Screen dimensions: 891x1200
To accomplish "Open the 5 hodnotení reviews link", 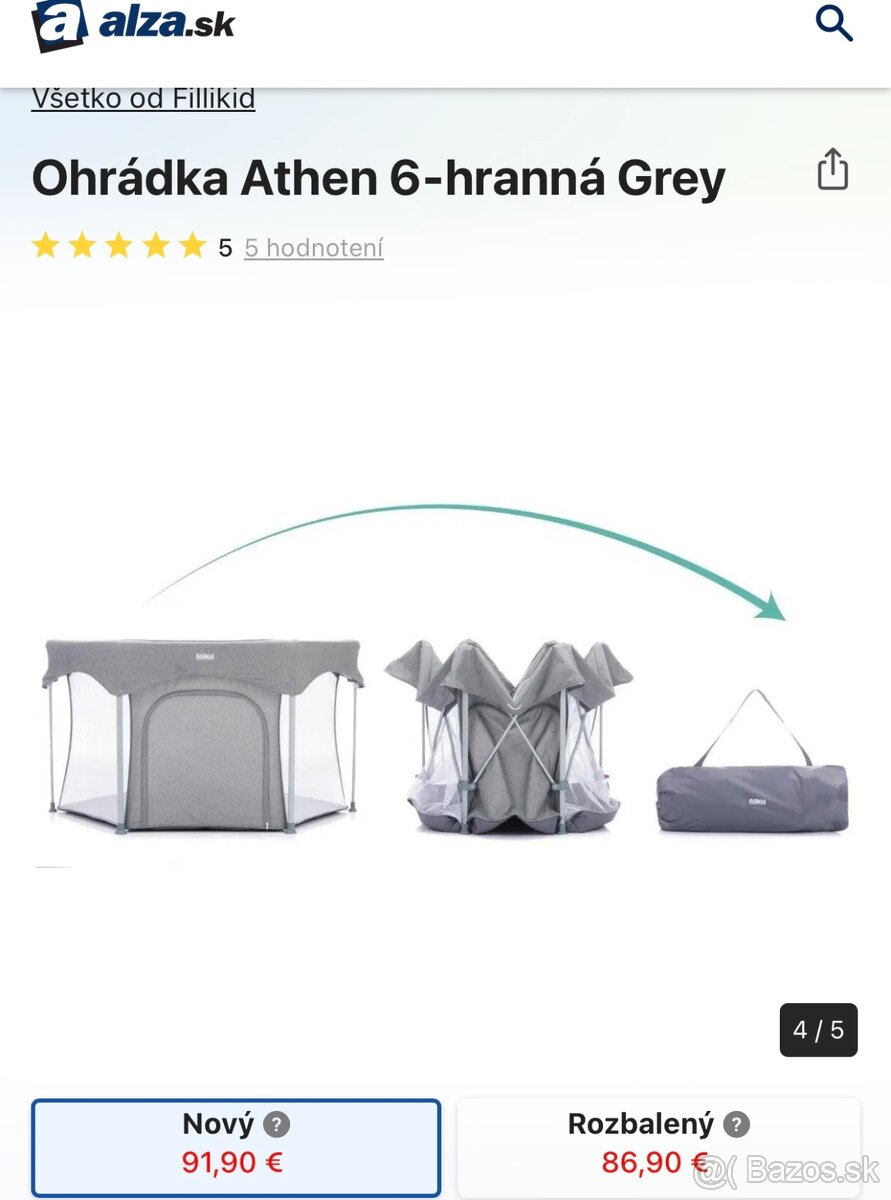I will click(312, 247).
